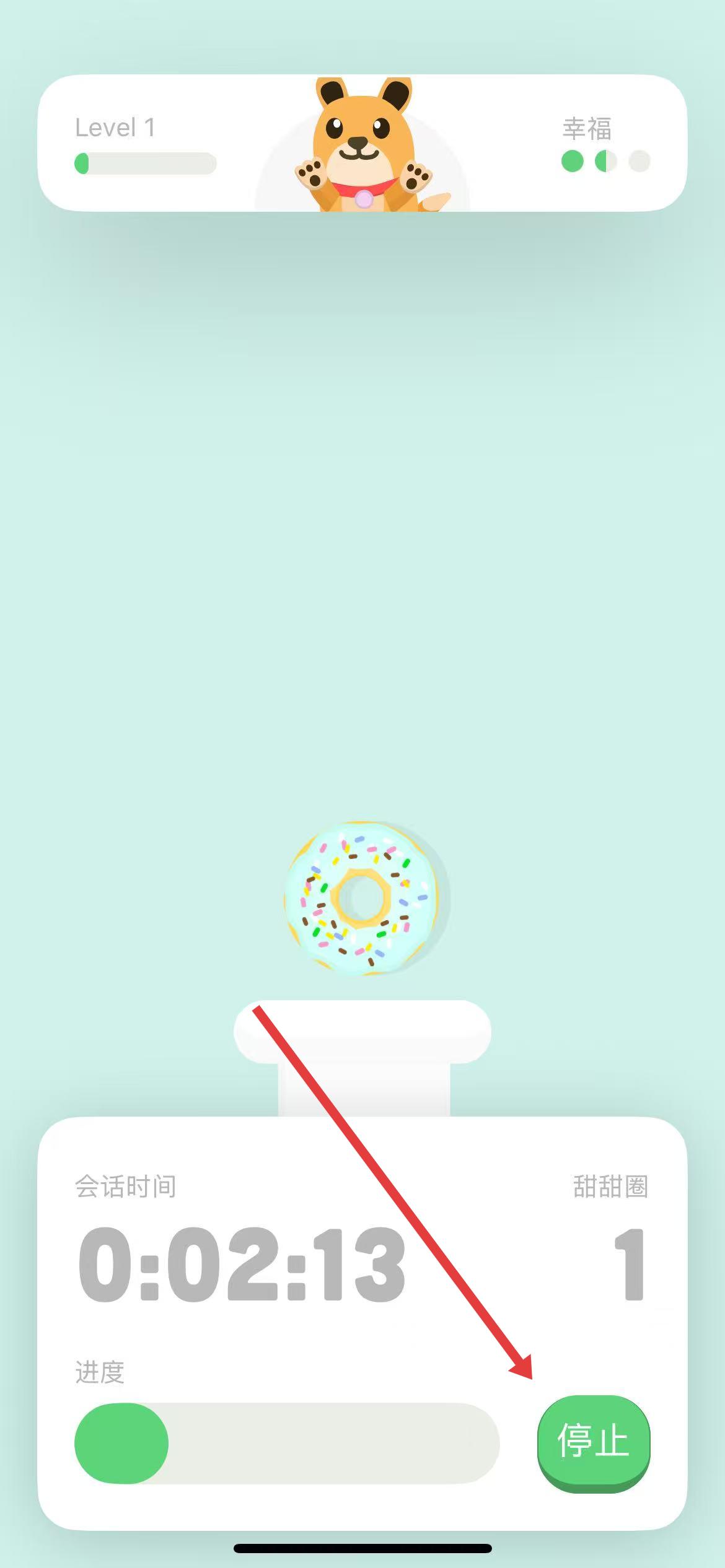Open the dog's Level 1 status card
725x1568 pixels.
coord(362,143)
